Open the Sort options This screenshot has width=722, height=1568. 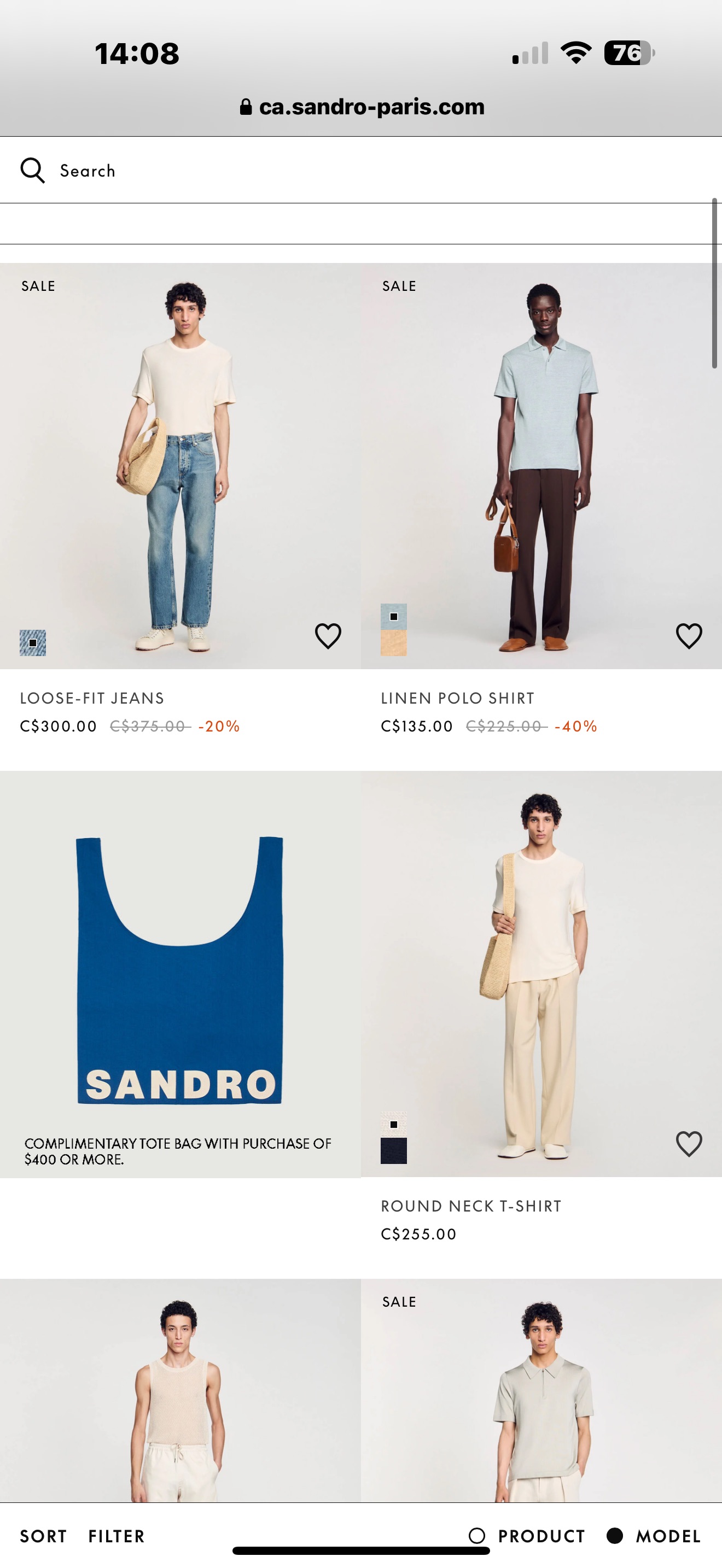[43, 1536]
